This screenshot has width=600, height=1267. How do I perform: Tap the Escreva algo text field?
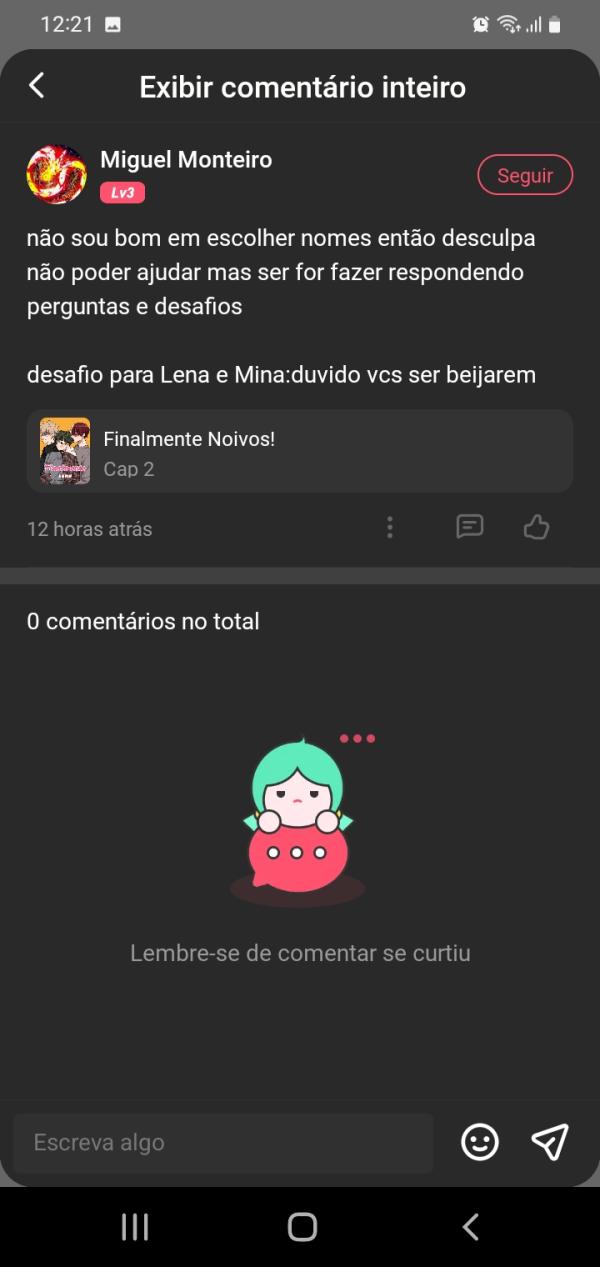[223, 1142]
